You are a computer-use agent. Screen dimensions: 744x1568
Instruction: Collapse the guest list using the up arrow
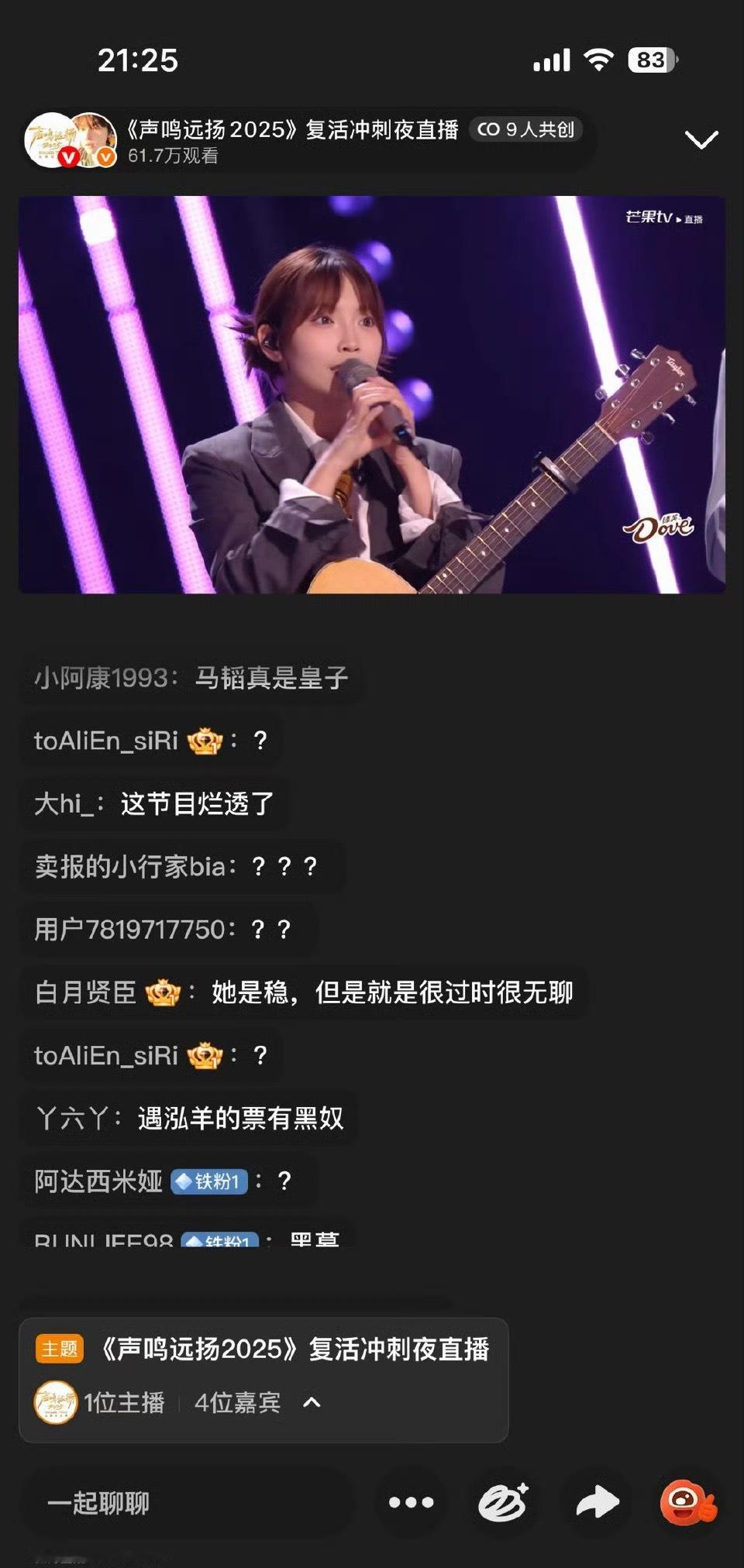312,1402
